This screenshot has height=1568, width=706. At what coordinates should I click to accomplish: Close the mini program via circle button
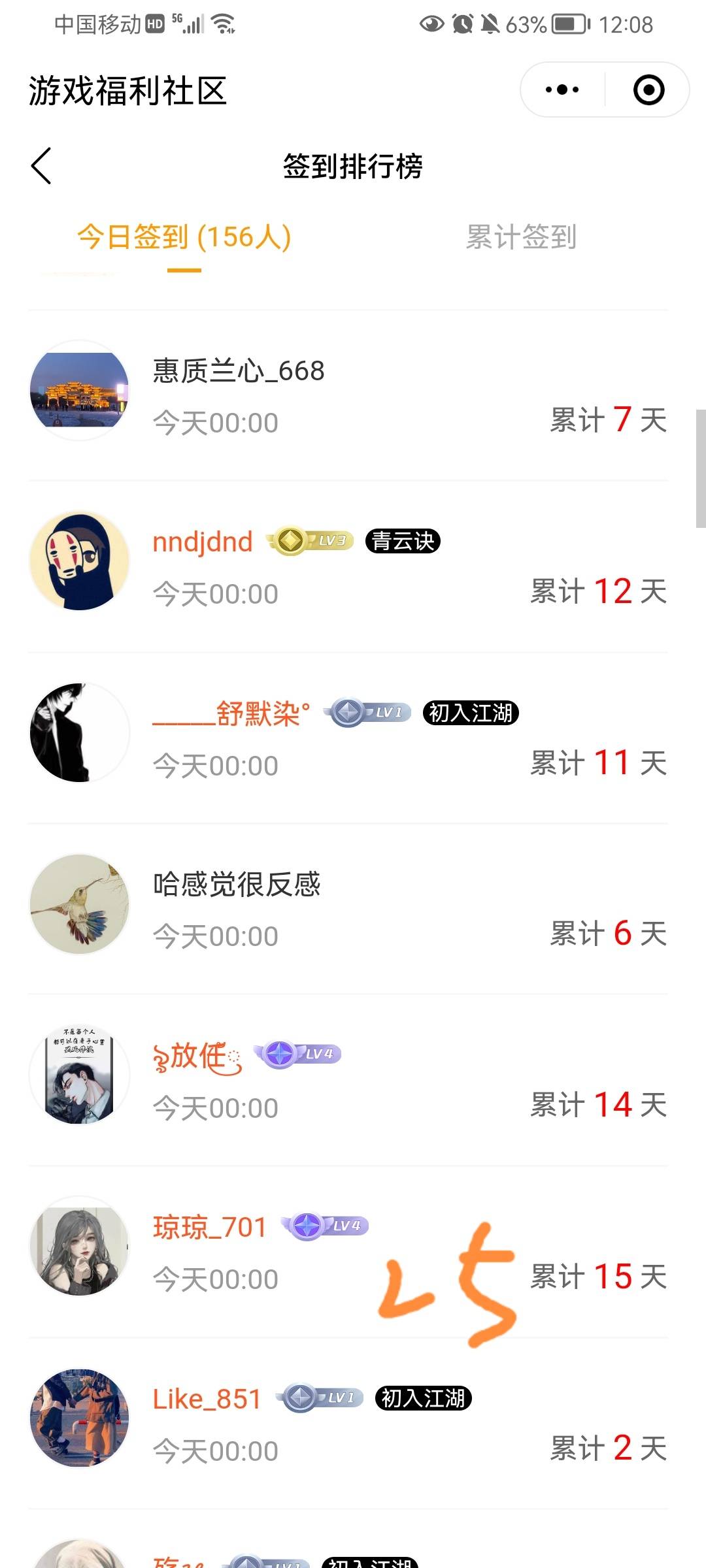648,90
